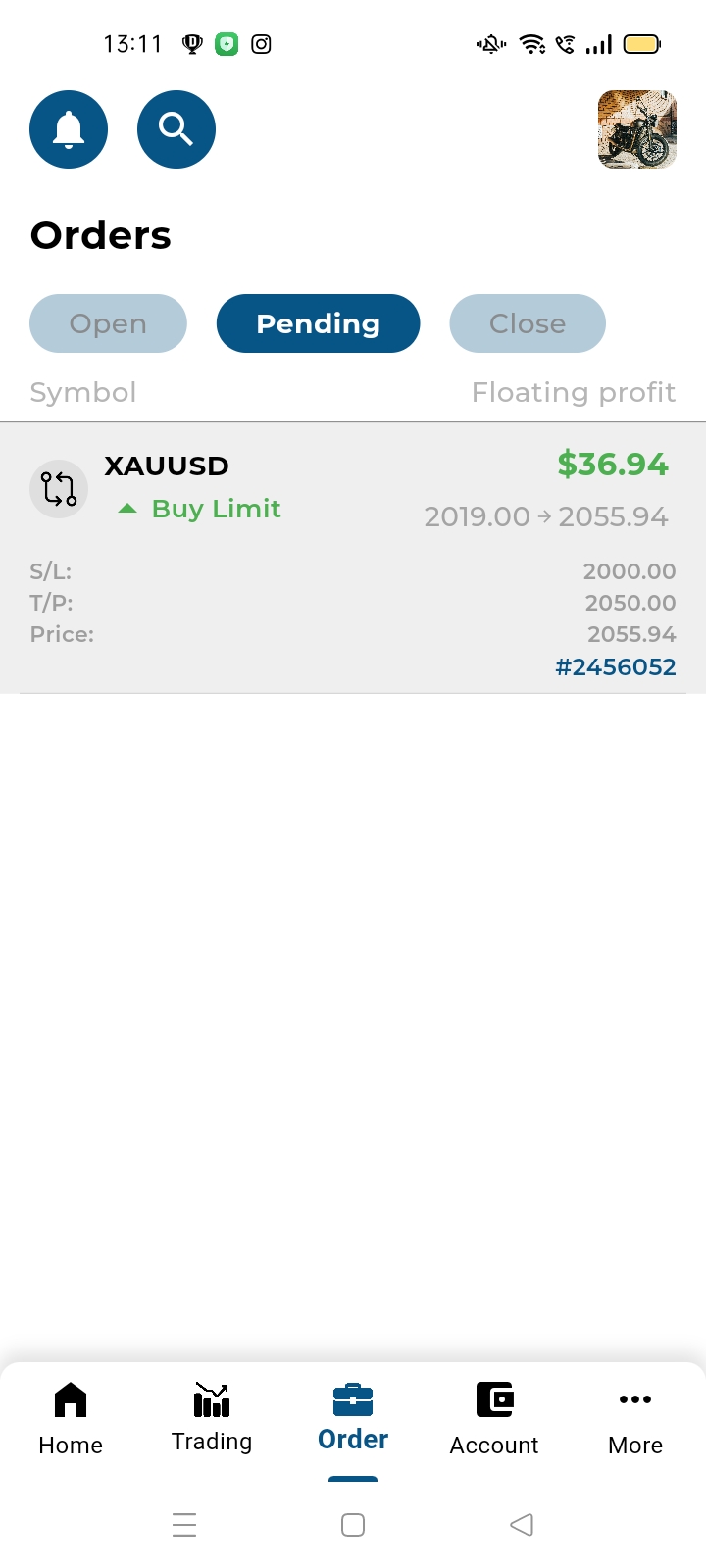Go to the Home tab
This screenshot has height=1568, width=706.
tap(71, 1419)
